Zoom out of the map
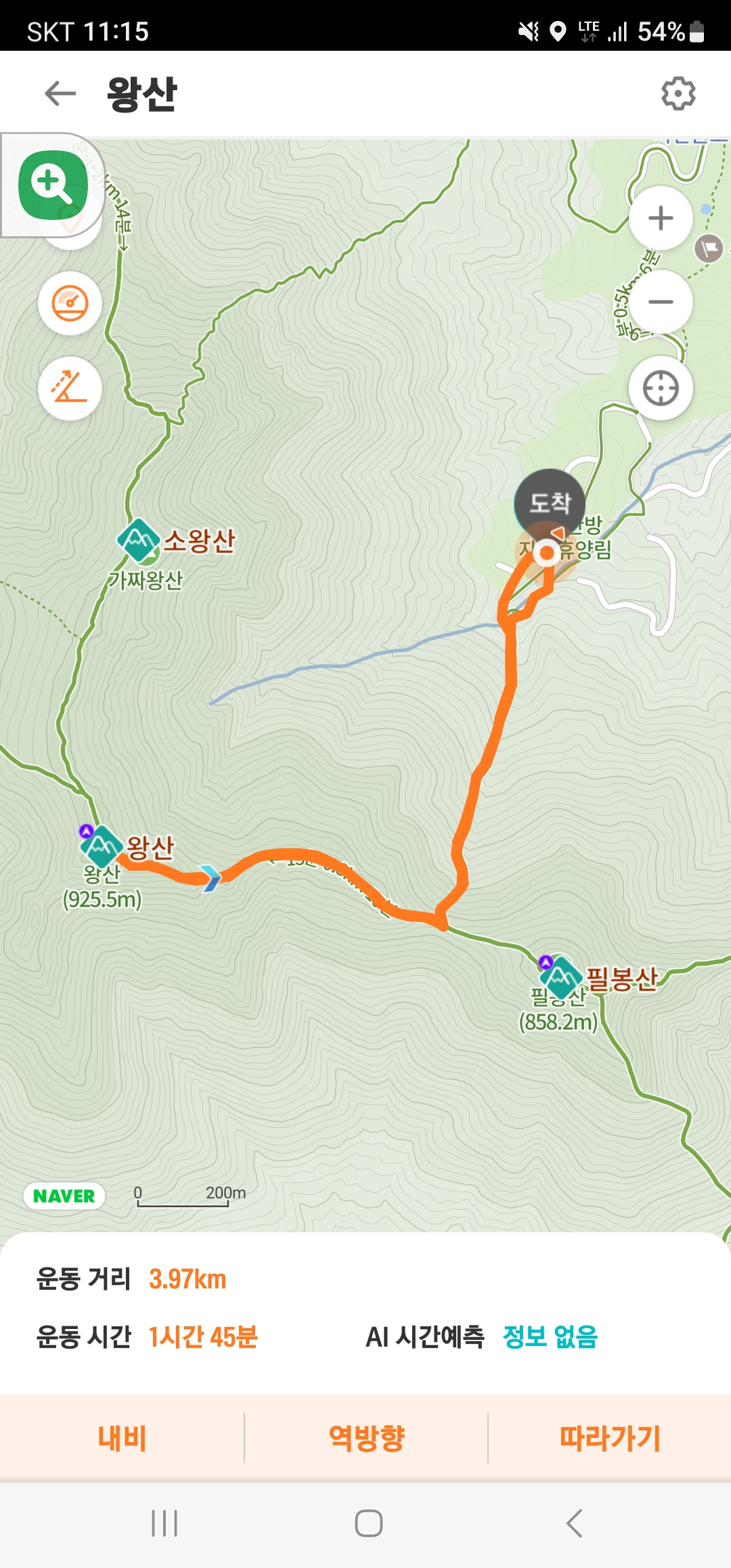Screen dimensions: 731x1568 661,302
